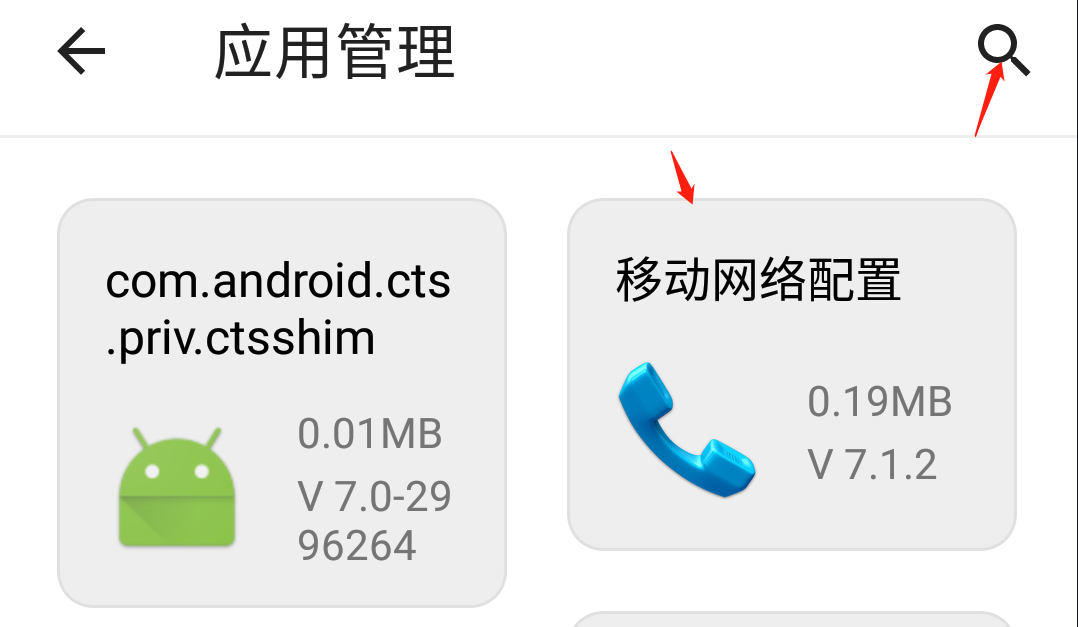This screenshot has width=1078, height=627.
Task: Open the 移动网络配置 app card
Action: click(x=791, y=374)
